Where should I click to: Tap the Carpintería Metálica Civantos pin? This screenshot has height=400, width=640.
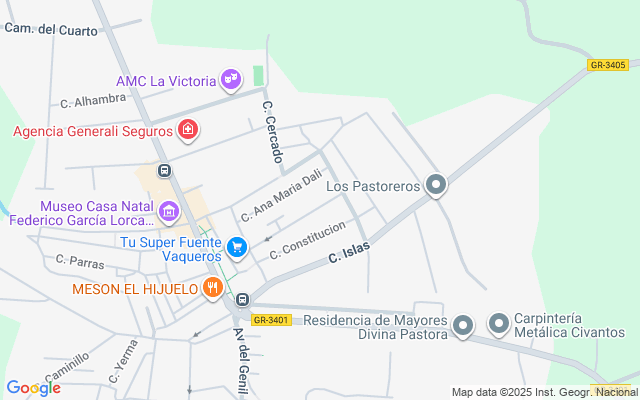coord(498,323)
